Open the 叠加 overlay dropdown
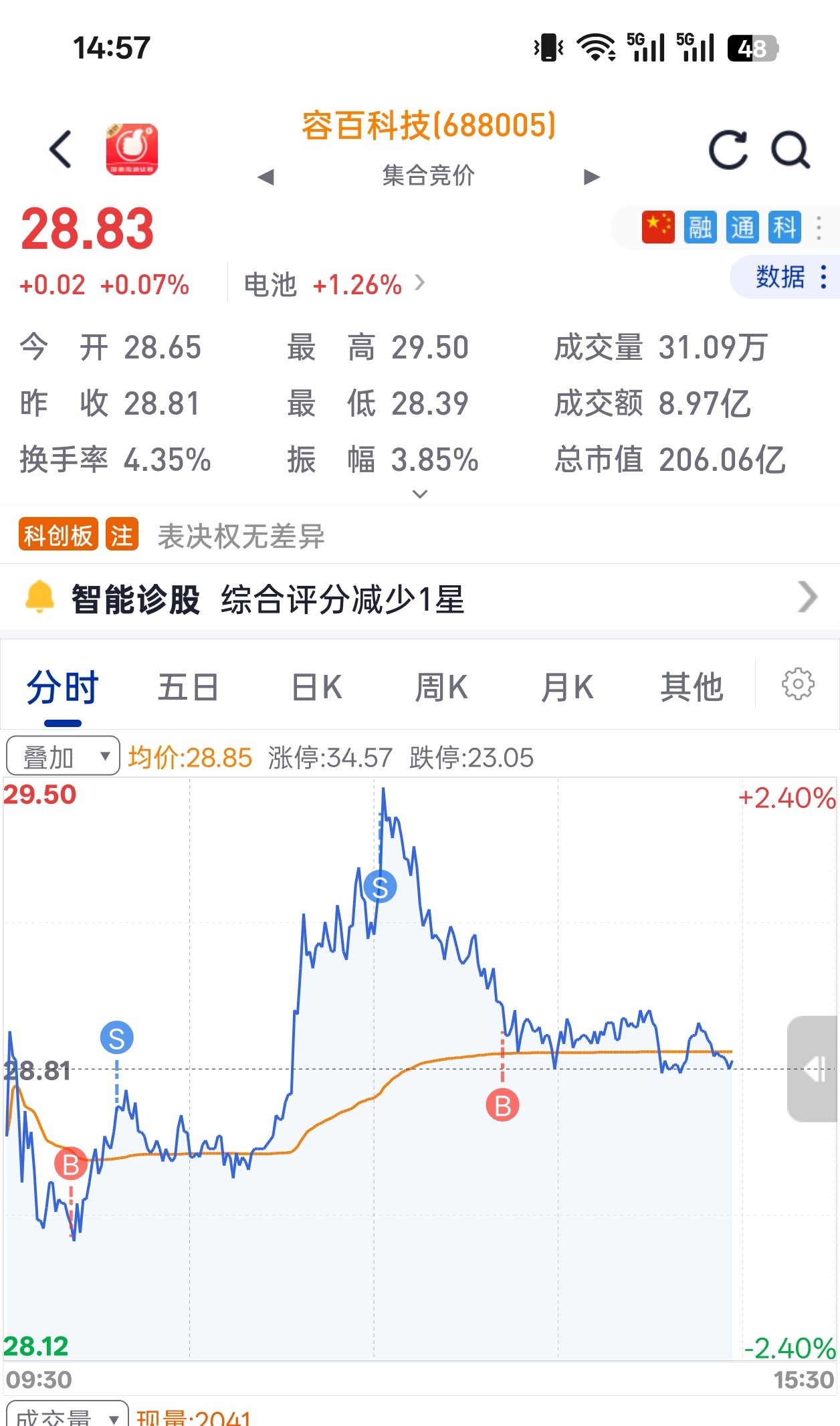Viewport: 840px width, 1426px height. point(63,756)
